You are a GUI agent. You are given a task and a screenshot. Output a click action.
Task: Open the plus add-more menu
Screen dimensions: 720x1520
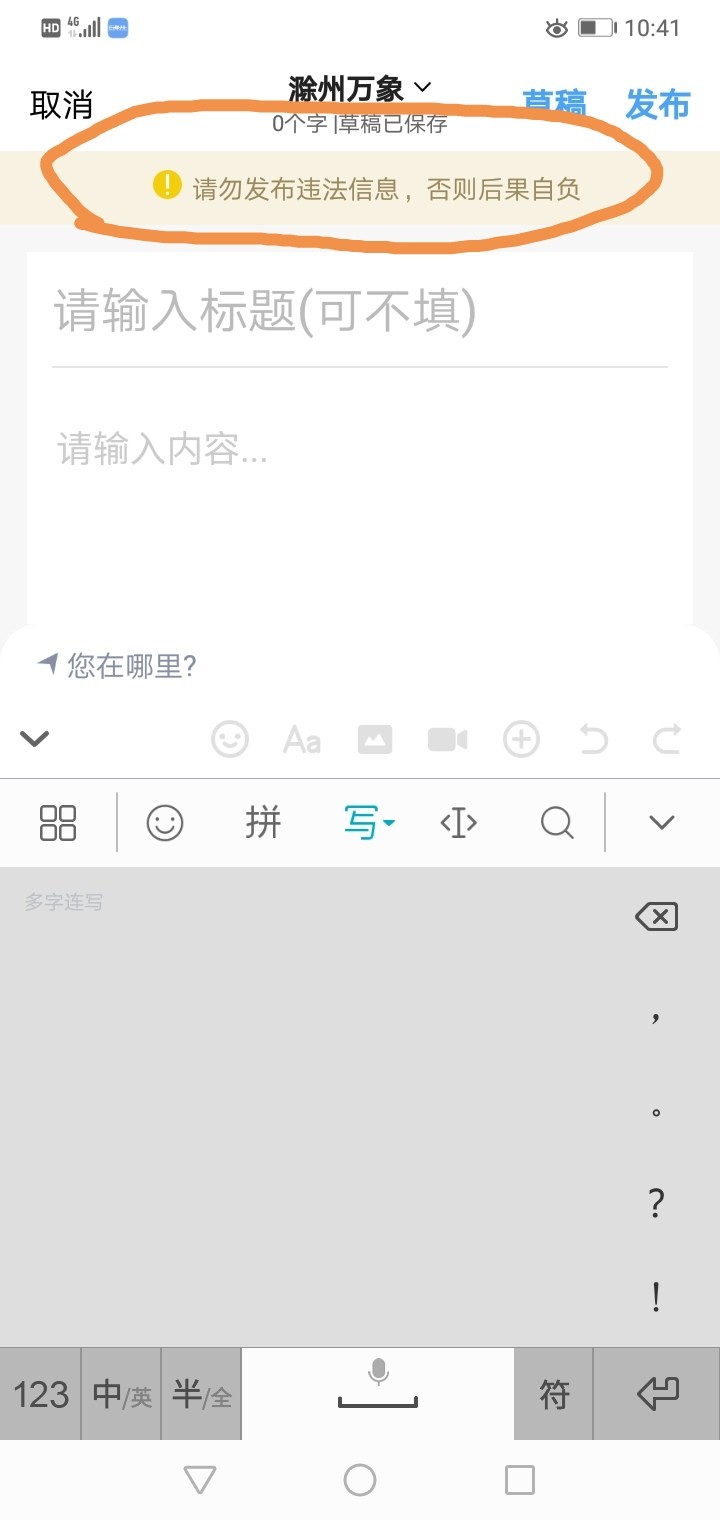tap(520, 740)
